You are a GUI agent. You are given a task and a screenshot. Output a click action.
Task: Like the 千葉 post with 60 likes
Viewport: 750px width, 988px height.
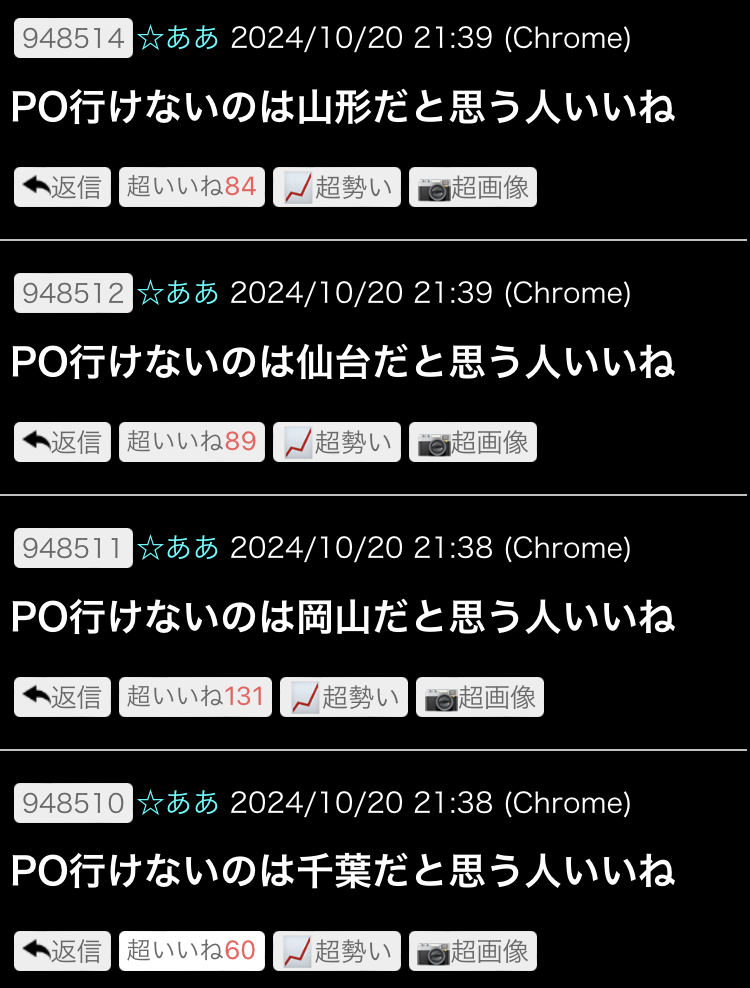coord(192,951)
